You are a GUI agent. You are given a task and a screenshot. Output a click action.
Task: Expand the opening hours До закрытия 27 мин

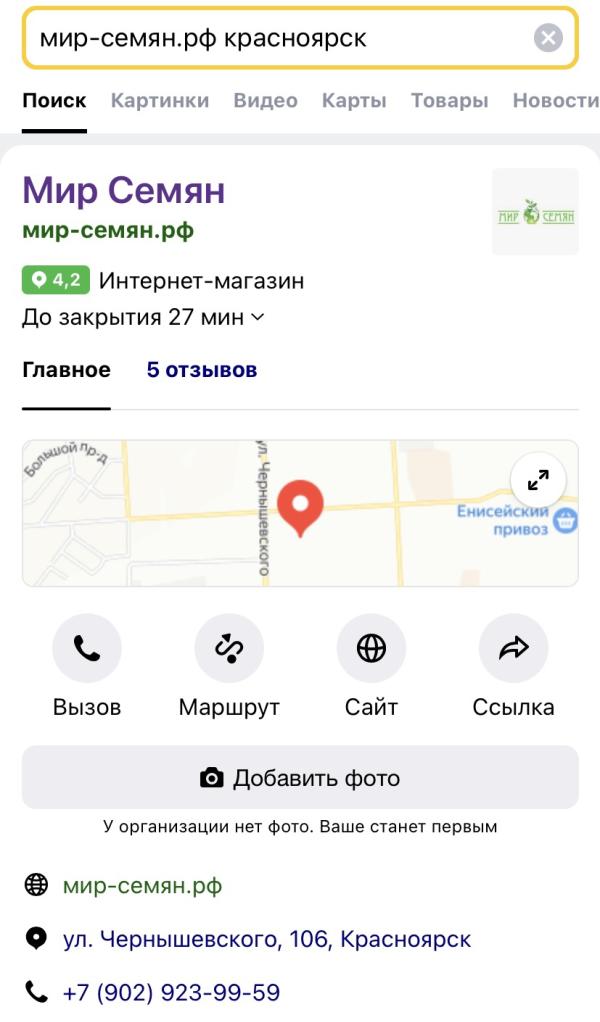pos(143,317)
